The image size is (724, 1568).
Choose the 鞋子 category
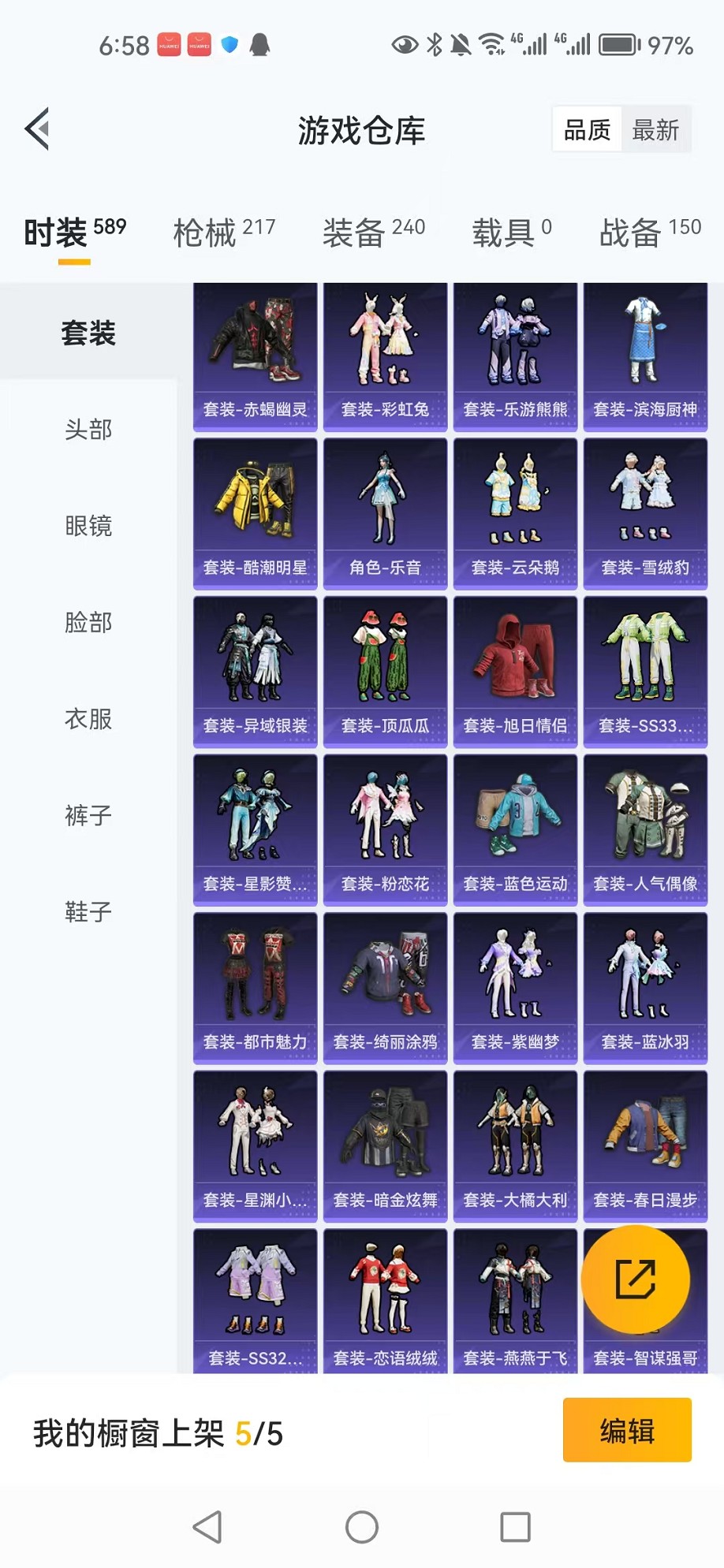click(x=88, y=912)
